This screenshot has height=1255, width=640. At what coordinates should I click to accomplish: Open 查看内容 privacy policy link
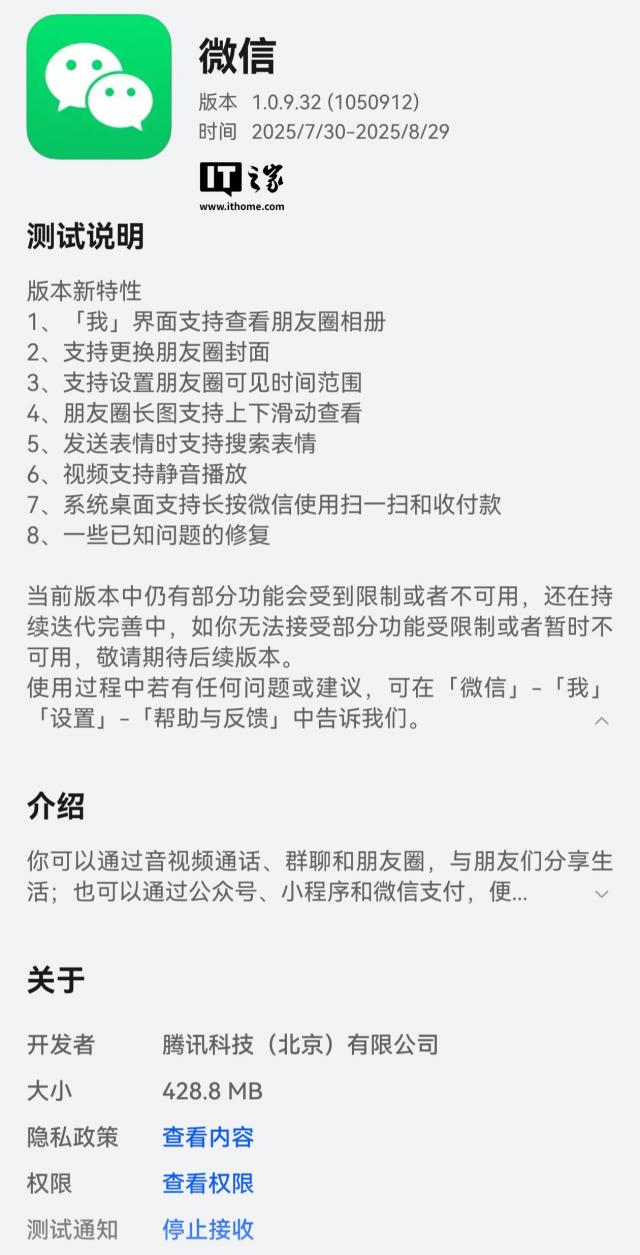point(208,1137)
